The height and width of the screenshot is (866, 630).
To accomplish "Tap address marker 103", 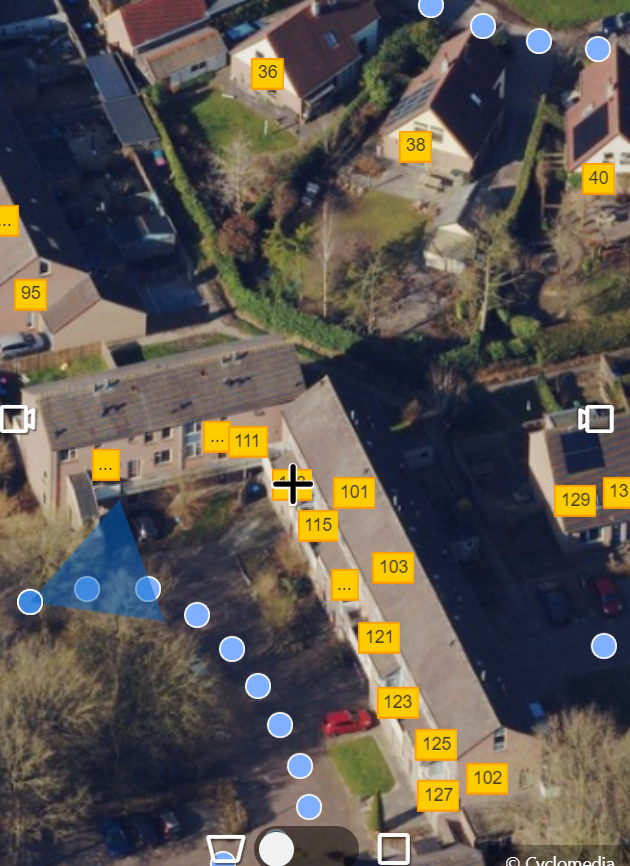I will (393, 567).
